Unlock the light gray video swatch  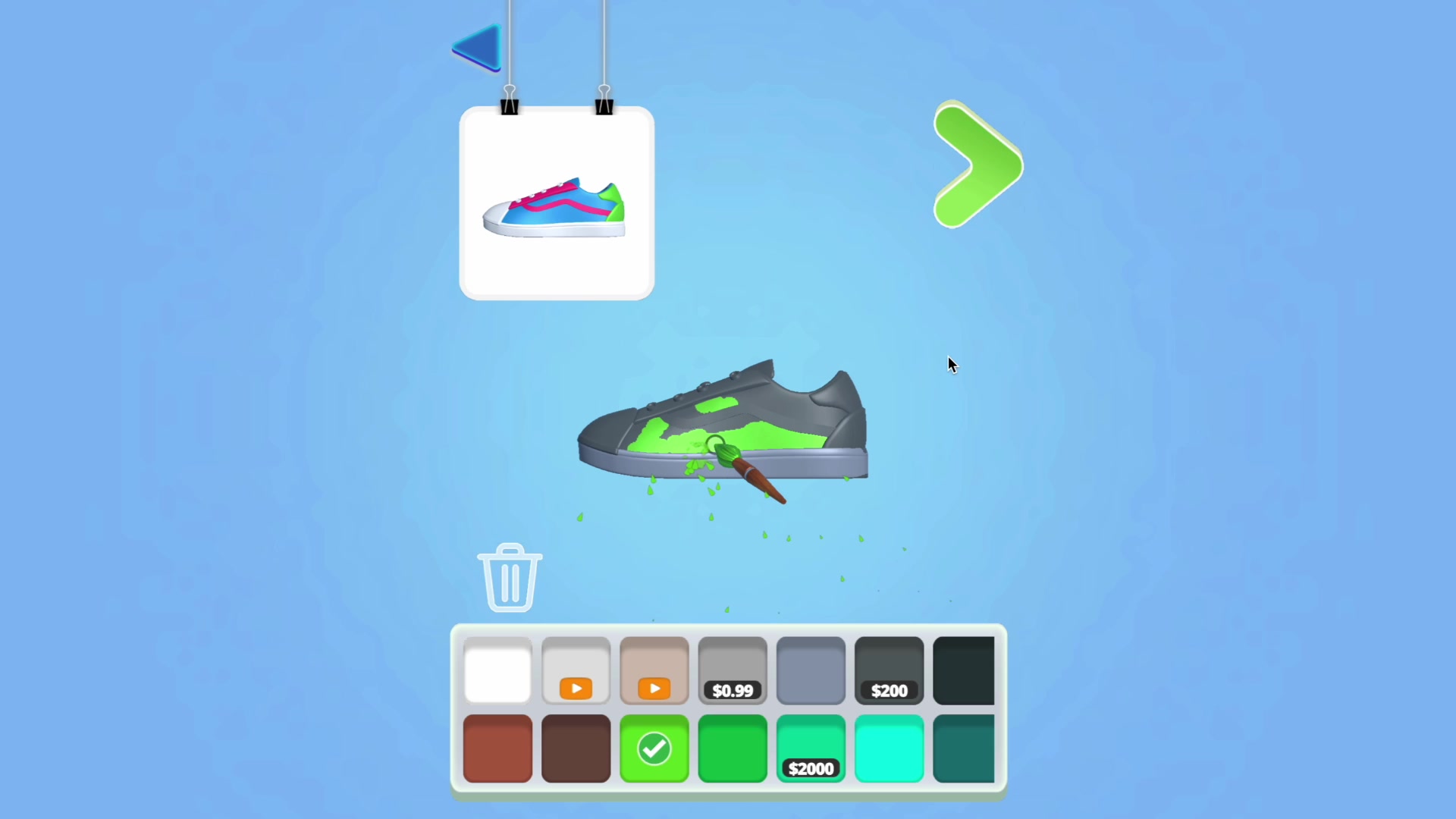(x=576, y=670)
